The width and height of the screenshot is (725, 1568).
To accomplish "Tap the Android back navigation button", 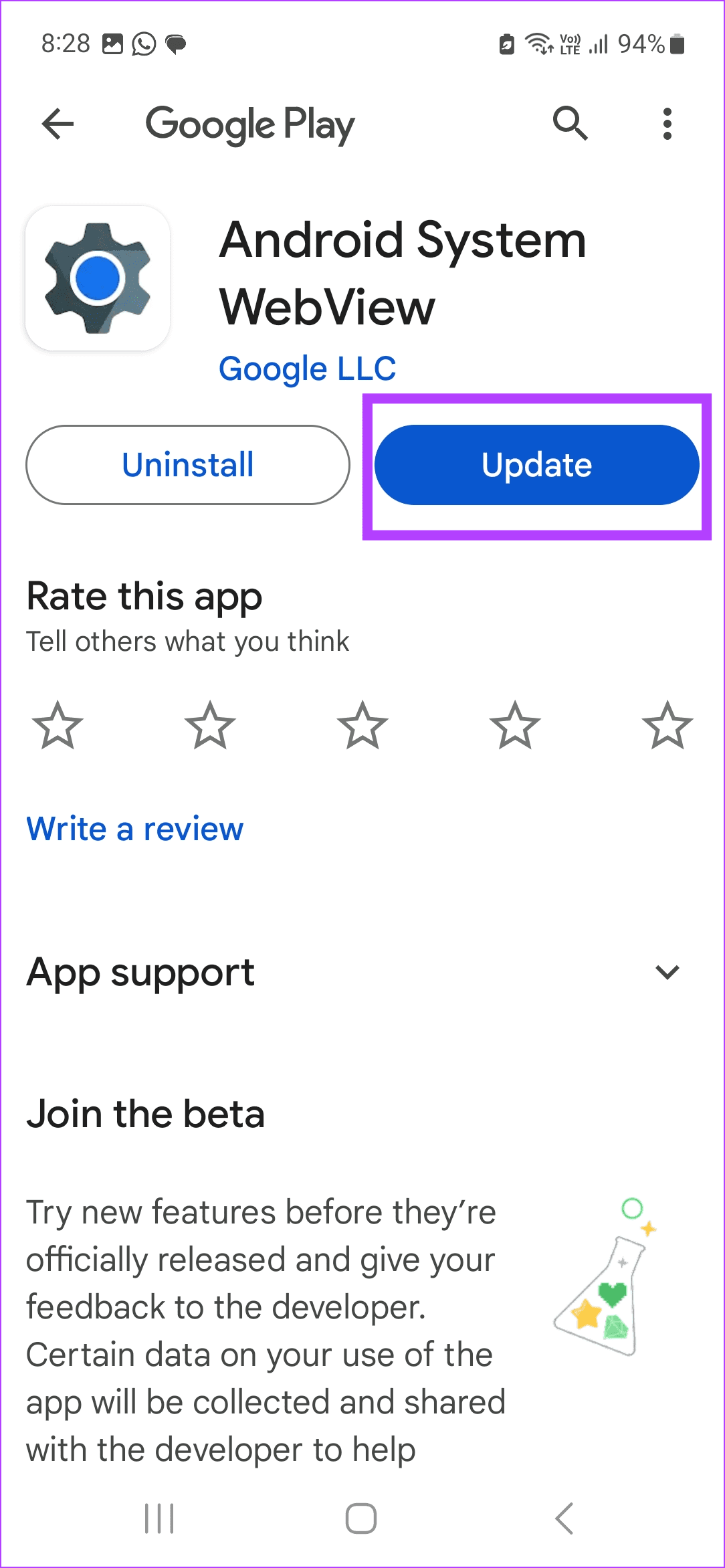I will point(565,1518).
